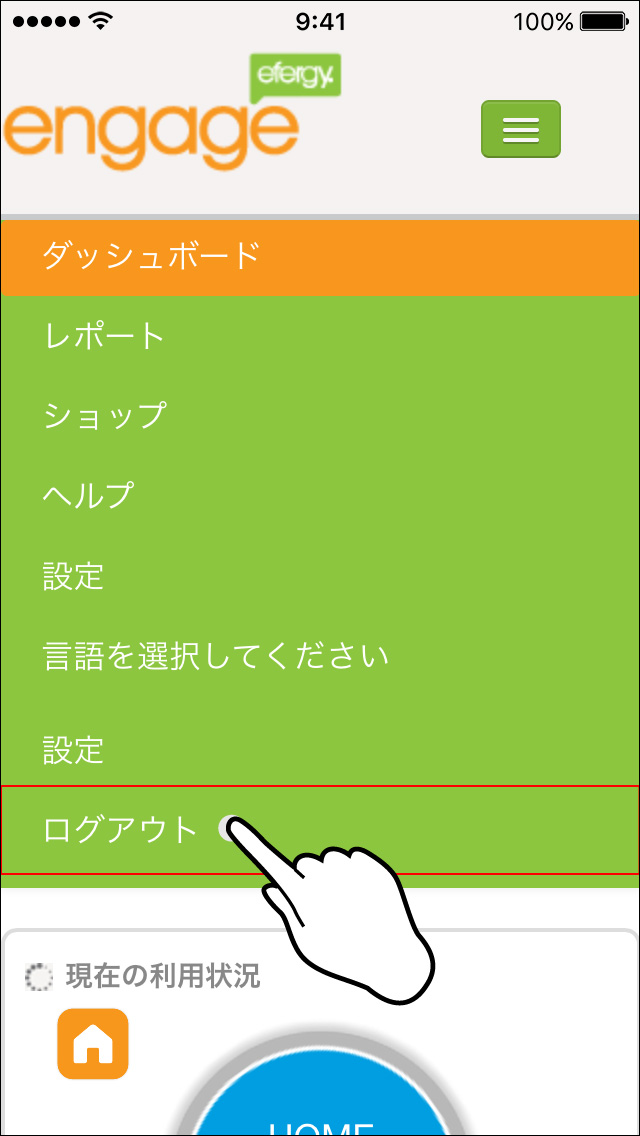640x1136 pixels.
Task: Go to ショップ
Action: tap(320, 416)
